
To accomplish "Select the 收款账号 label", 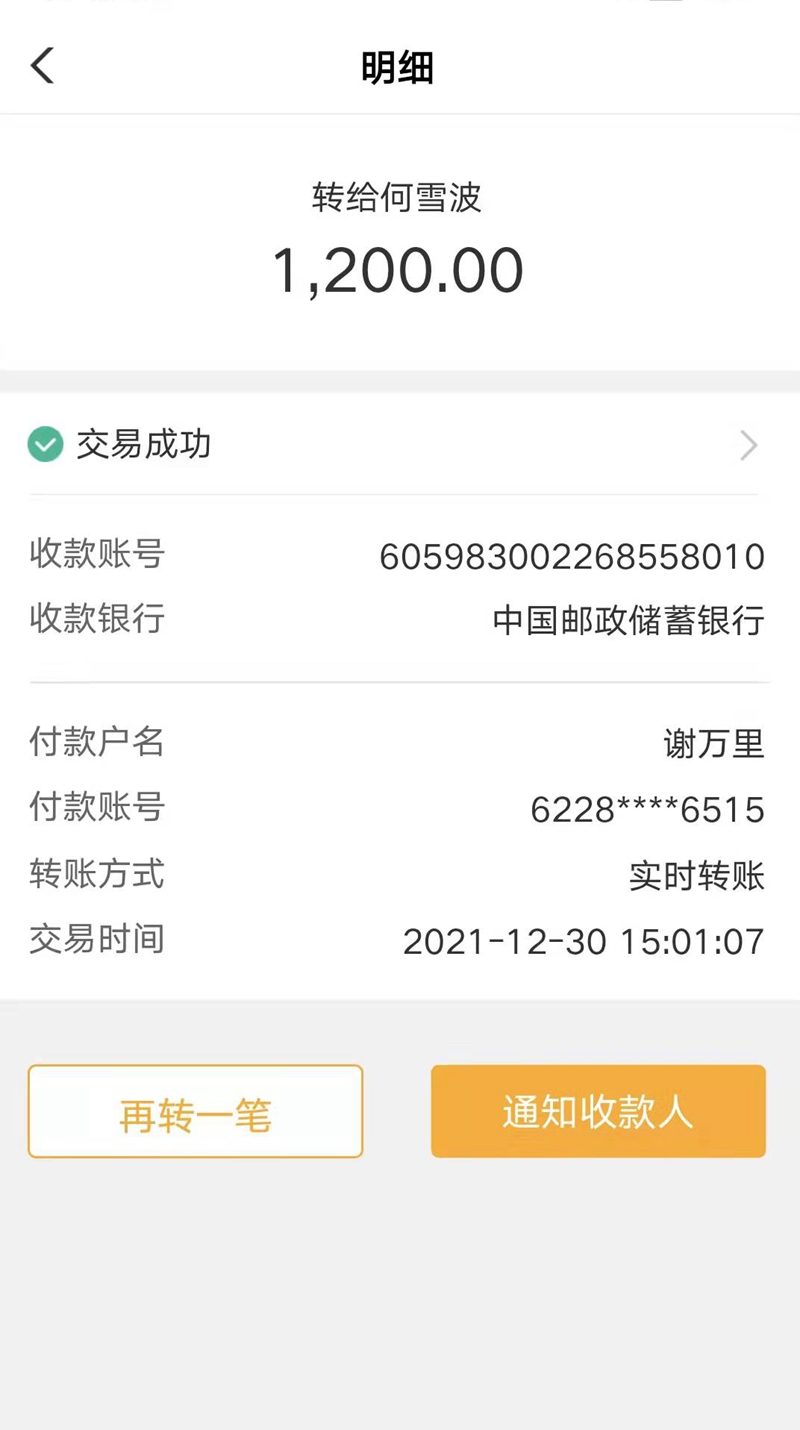I will pyautogui.click(x=95, y=556).
